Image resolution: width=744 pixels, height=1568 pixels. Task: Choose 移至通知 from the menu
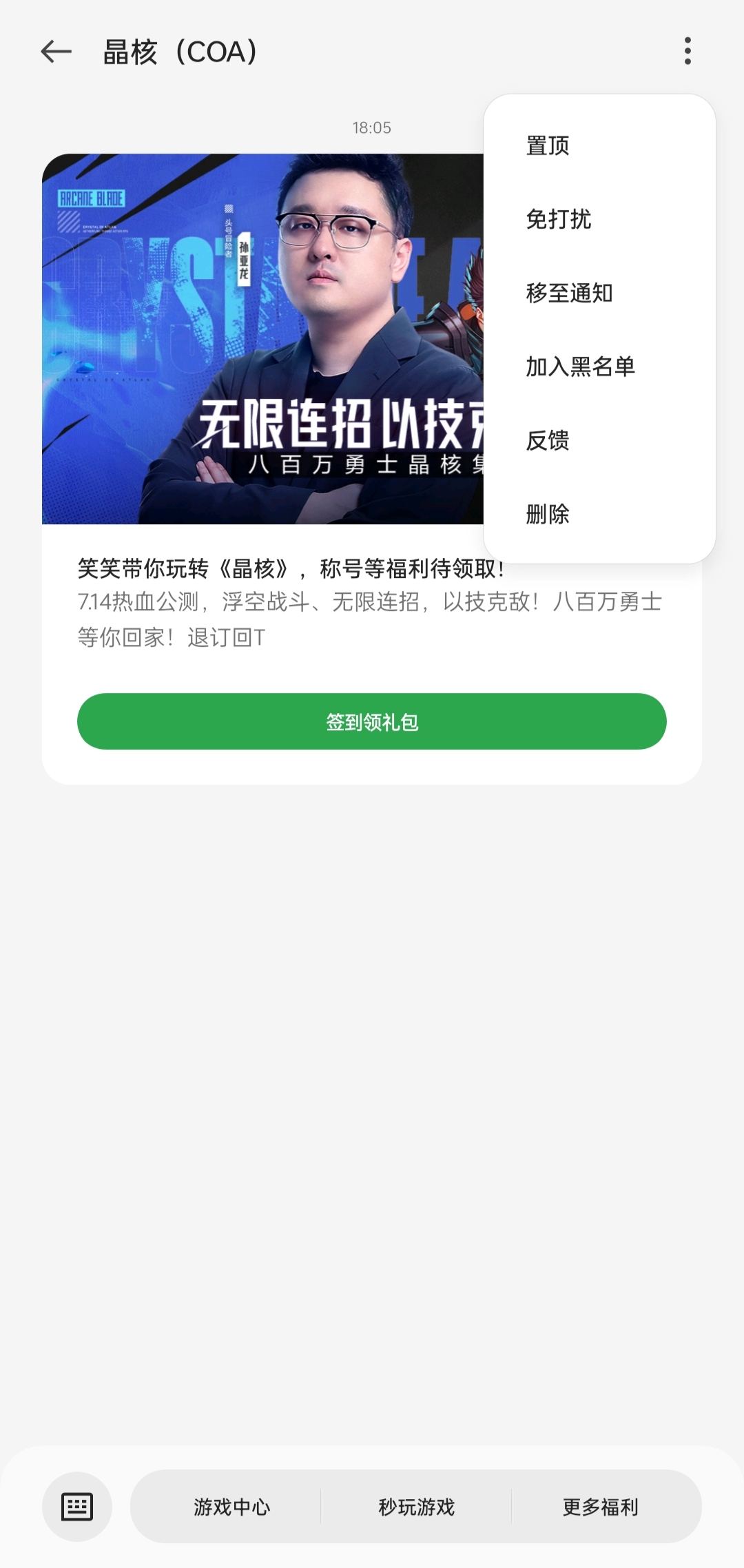coord(599,293)
